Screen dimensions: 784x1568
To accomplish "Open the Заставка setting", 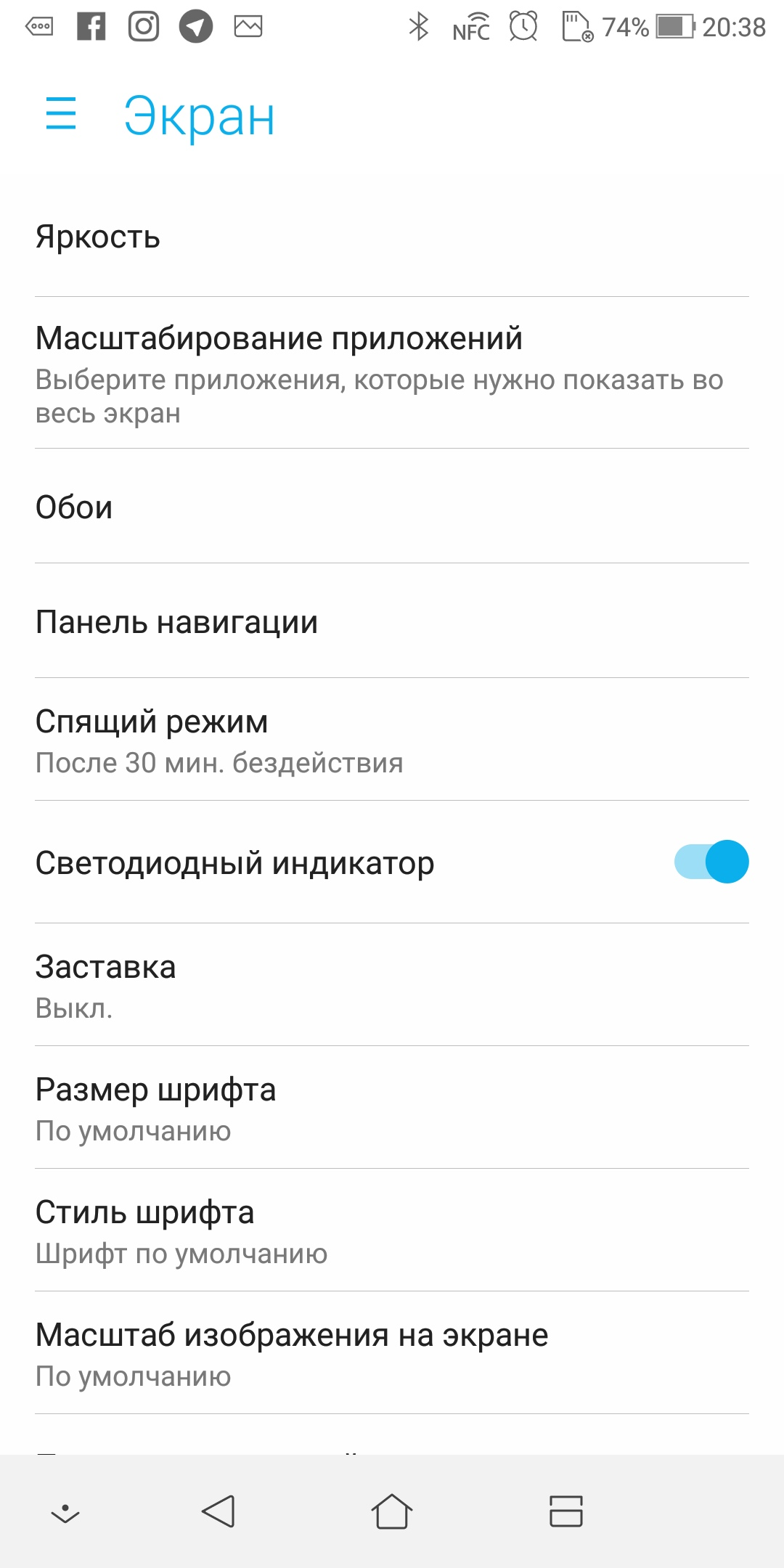I will (392, 984).
